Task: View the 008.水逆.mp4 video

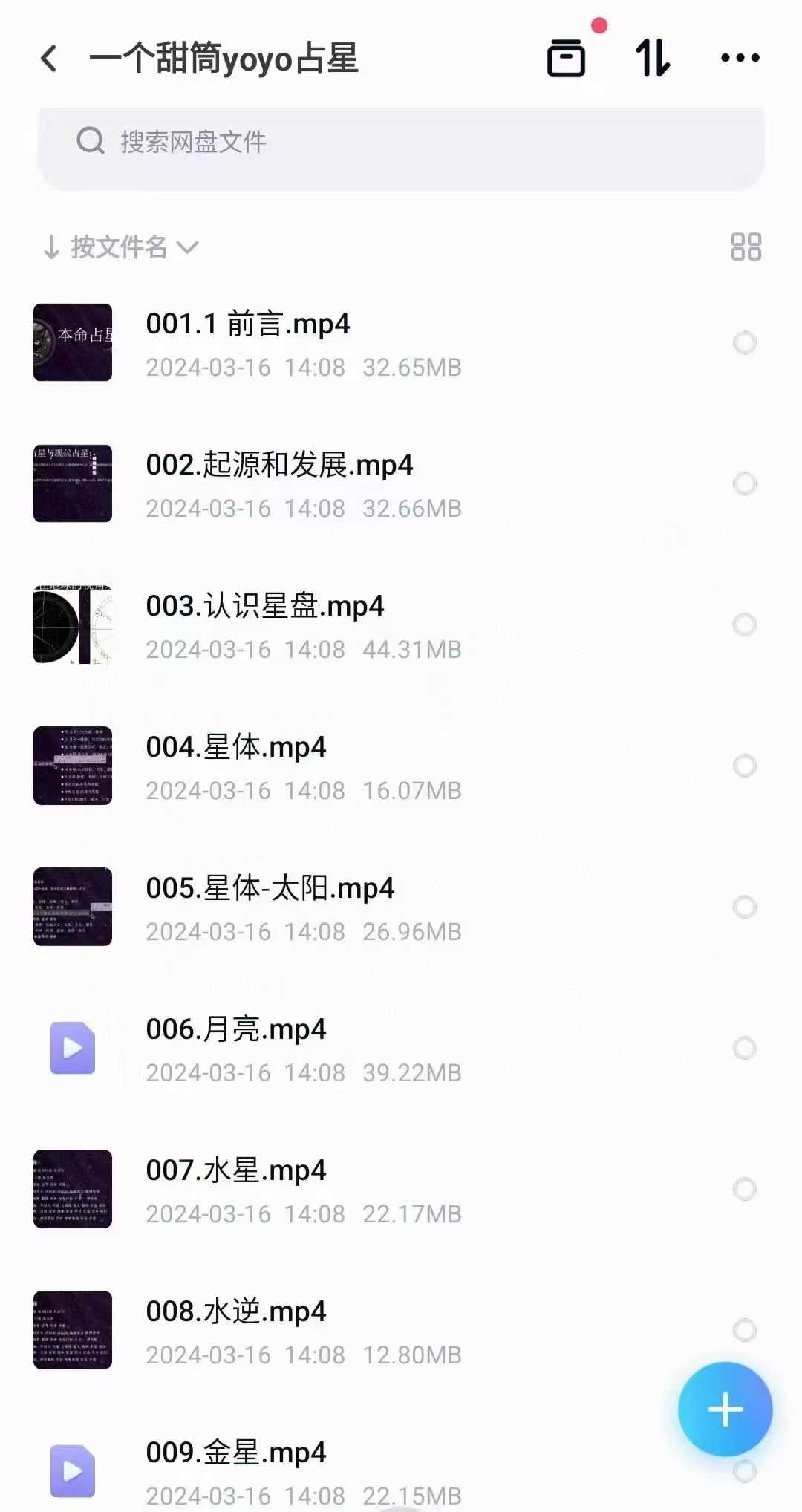Action: tap(236, 1312)
